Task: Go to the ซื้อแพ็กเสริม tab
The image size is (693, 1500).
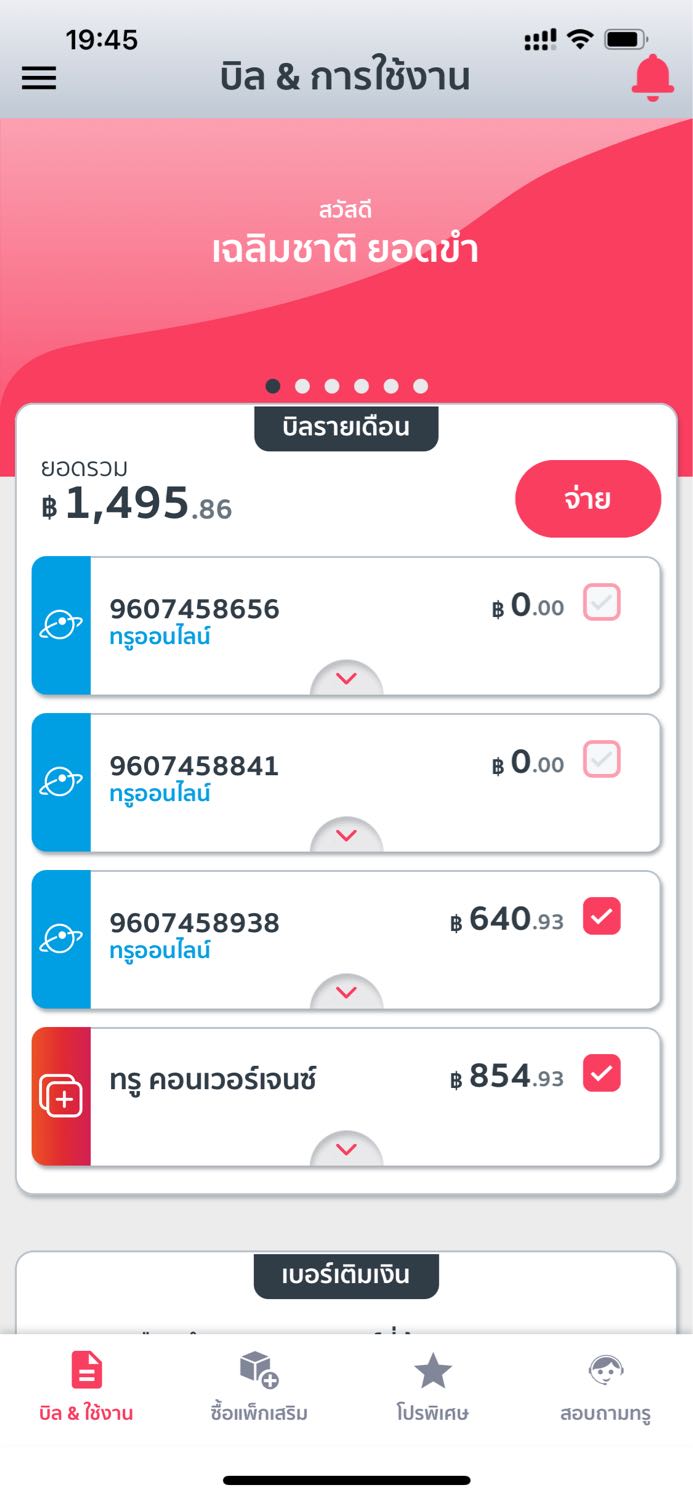Action: 259,1387
